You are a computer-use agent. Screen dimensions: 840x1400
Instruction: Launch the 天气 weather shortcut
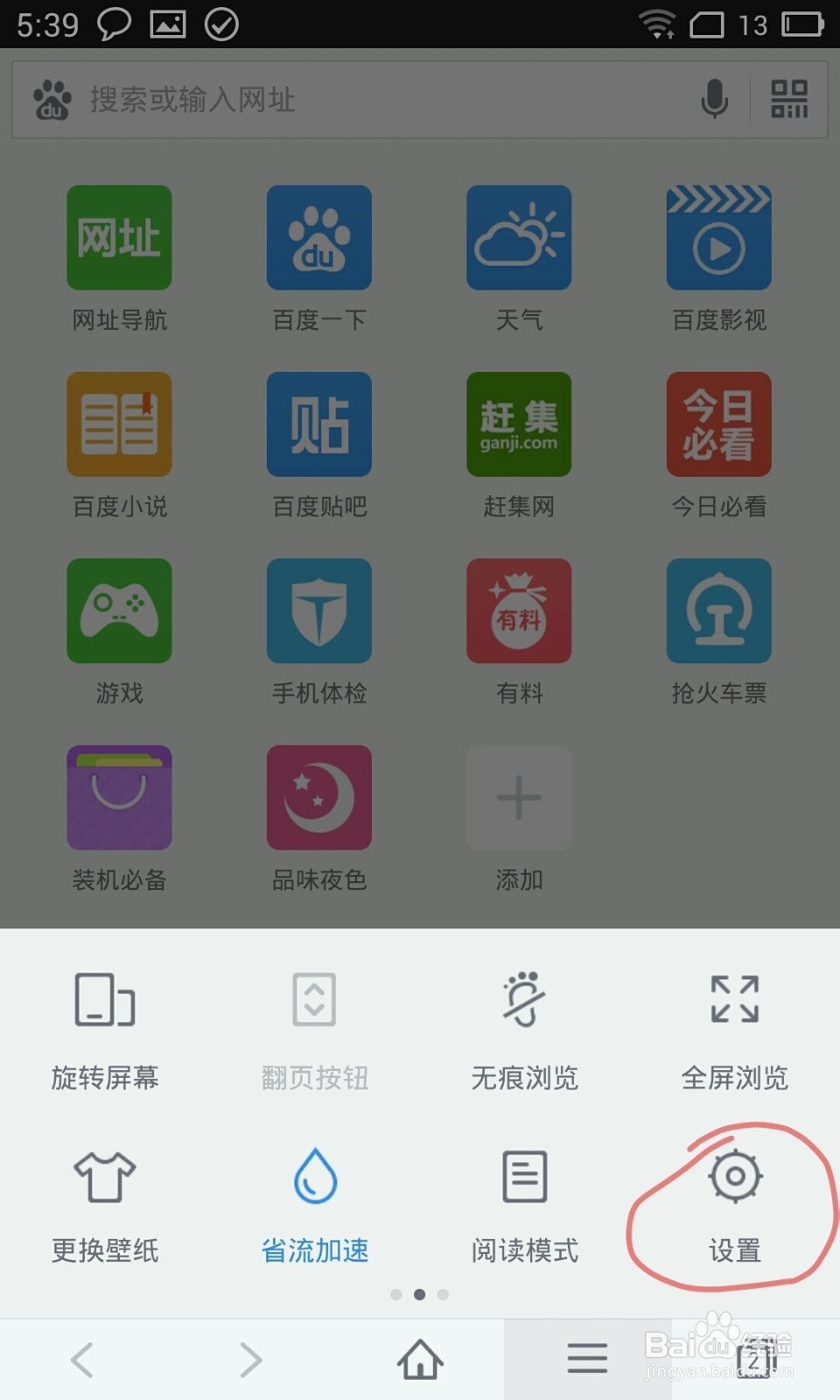[x=518, y=237]
